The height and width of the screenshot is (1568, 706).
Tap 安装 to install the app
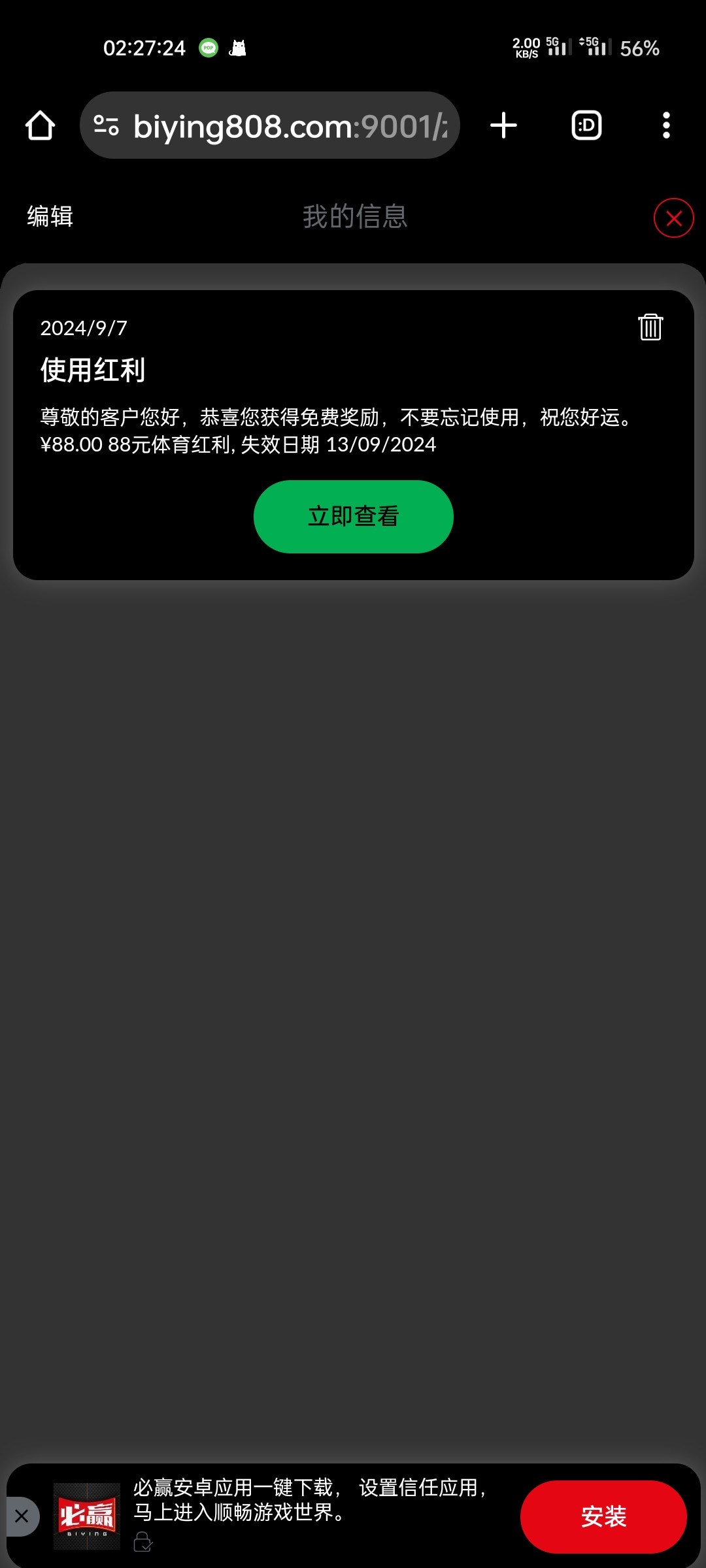click(x=603, y=1516)
